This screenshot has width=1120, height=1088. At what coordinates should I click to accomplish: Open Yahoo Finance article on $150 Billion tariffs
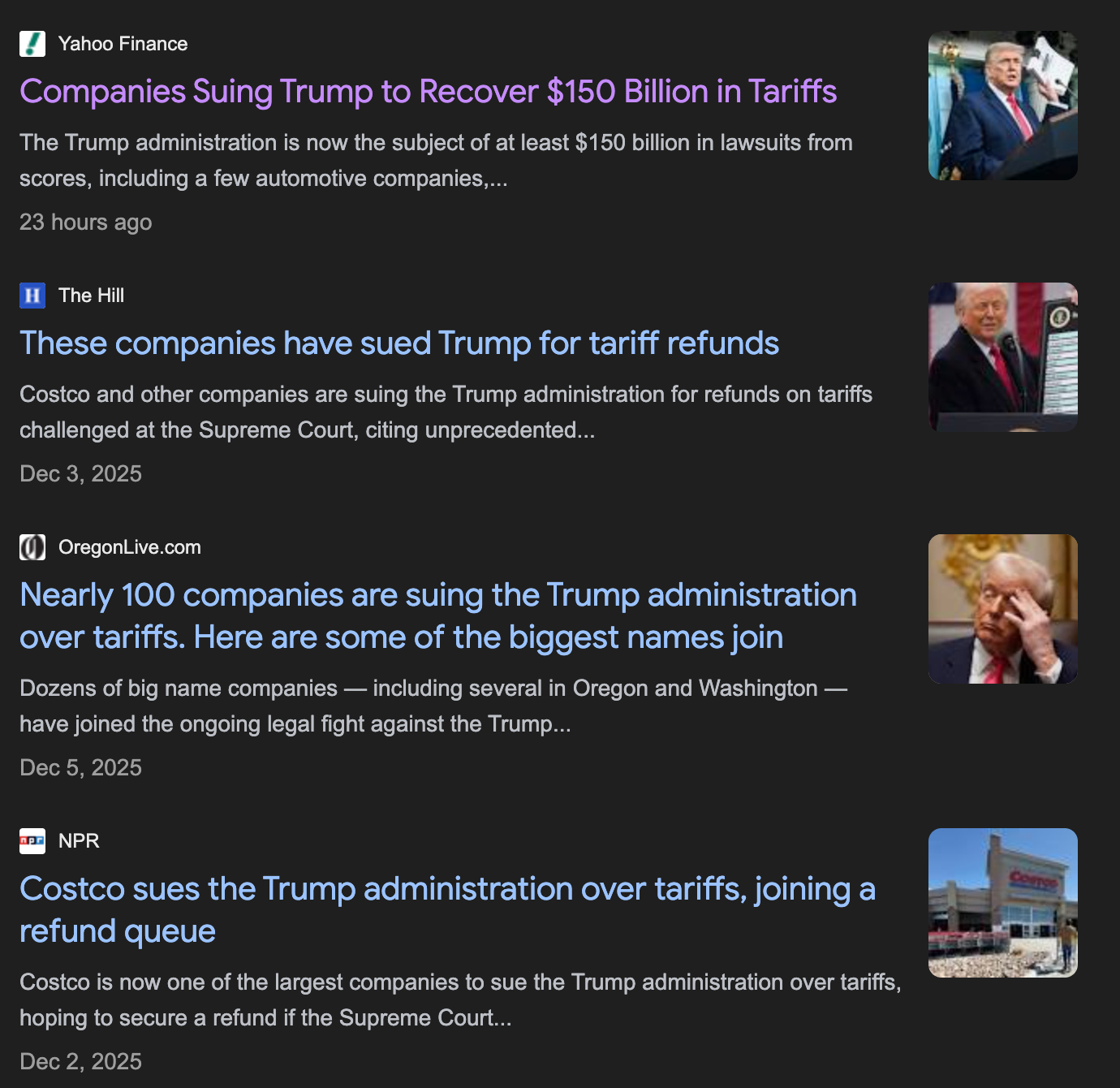click(428, 92)
